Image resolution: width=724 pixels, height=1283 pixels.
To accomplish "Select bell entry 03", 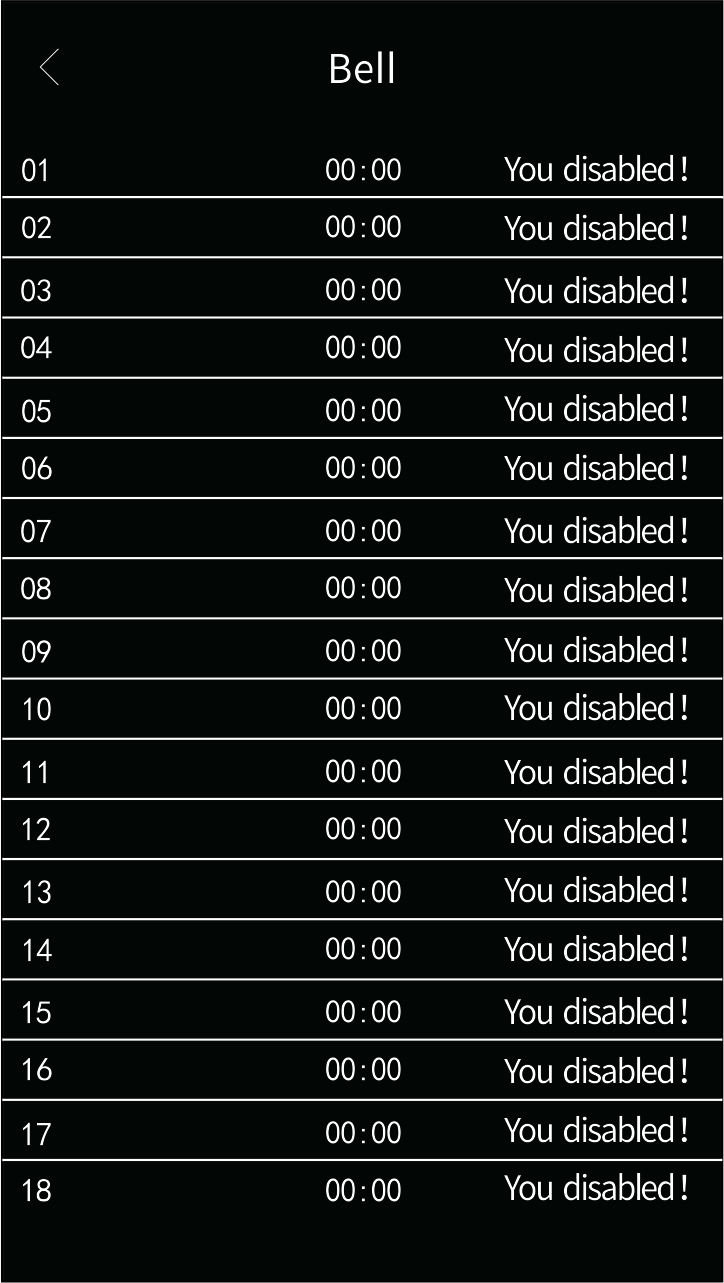I will [362, 290].
